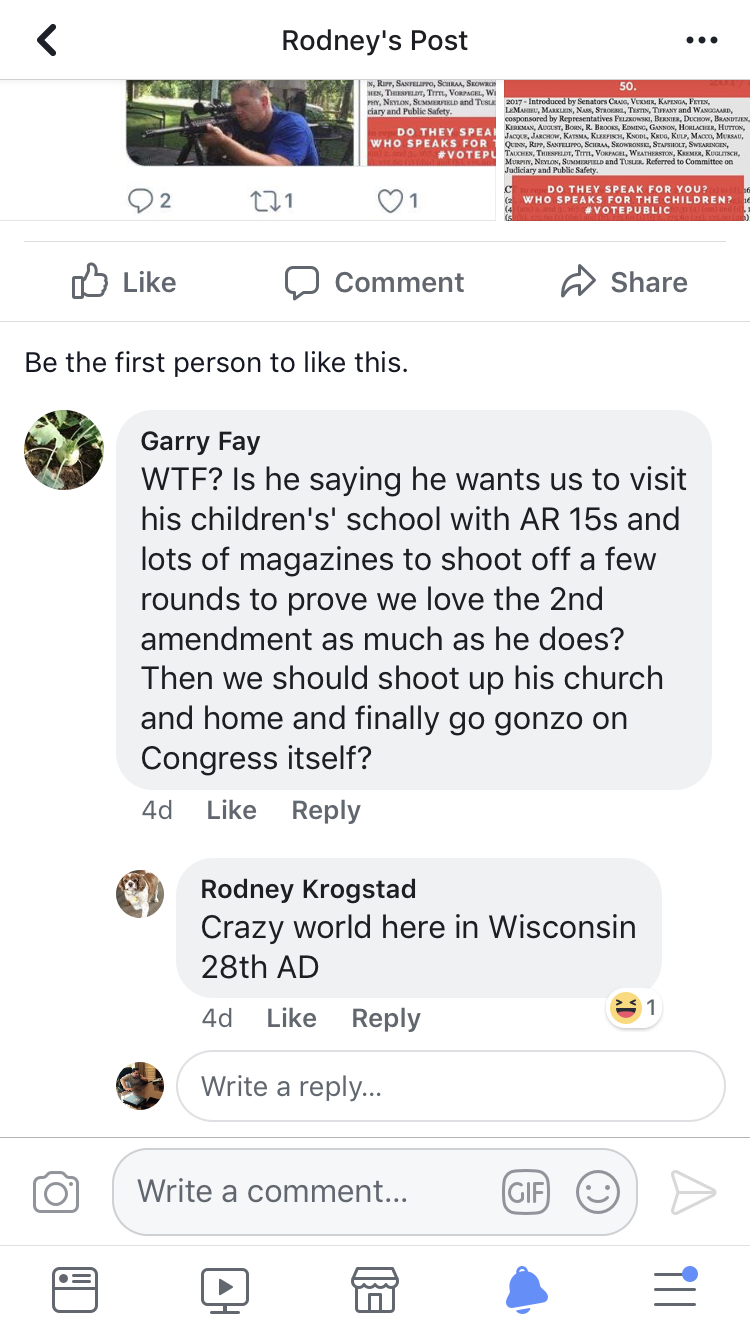Tap the Write a reply field
Viewport: 750px width, 1334px height.
pyautogui.click(x=450, y=1086)
